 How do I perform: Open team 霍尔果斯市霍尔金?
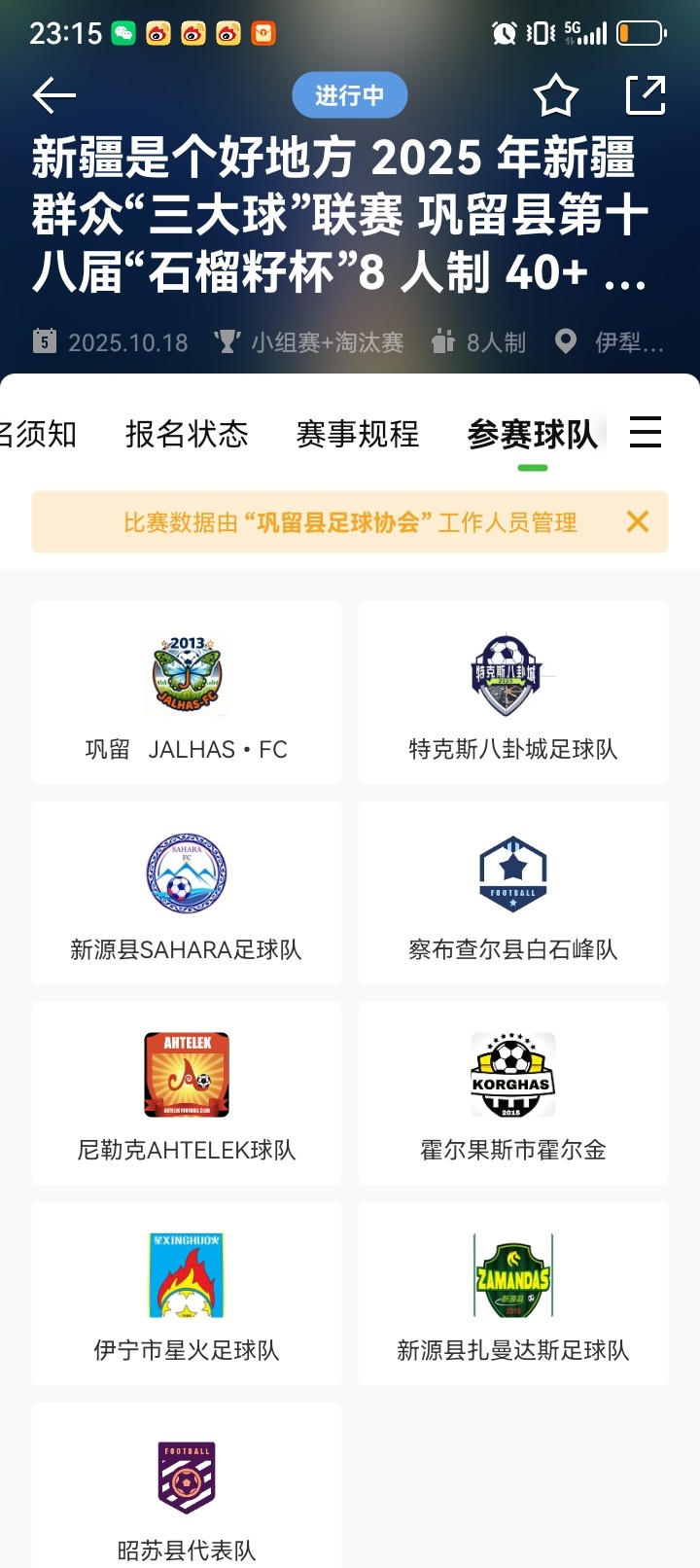coord(513,1093)
